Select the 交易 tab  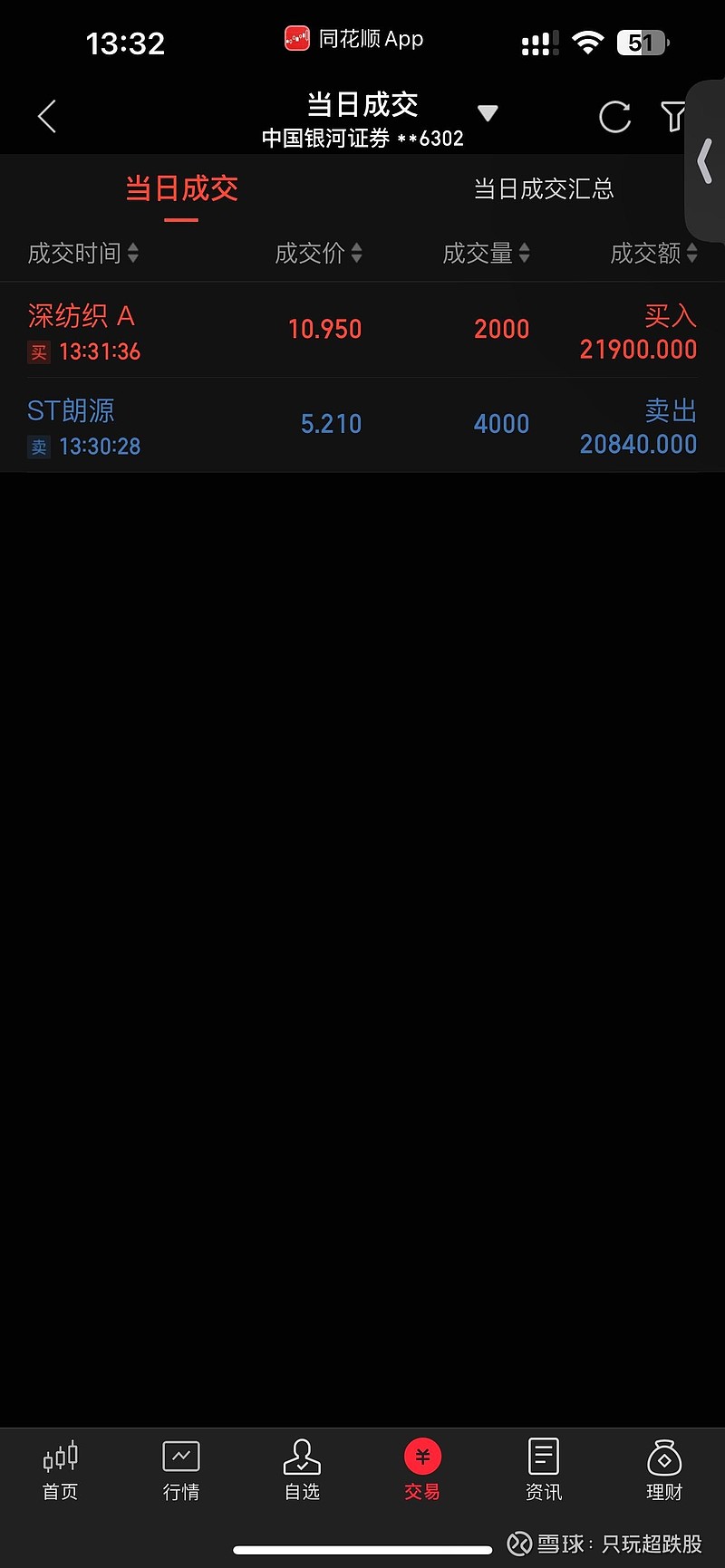[x=422, y=1471]
